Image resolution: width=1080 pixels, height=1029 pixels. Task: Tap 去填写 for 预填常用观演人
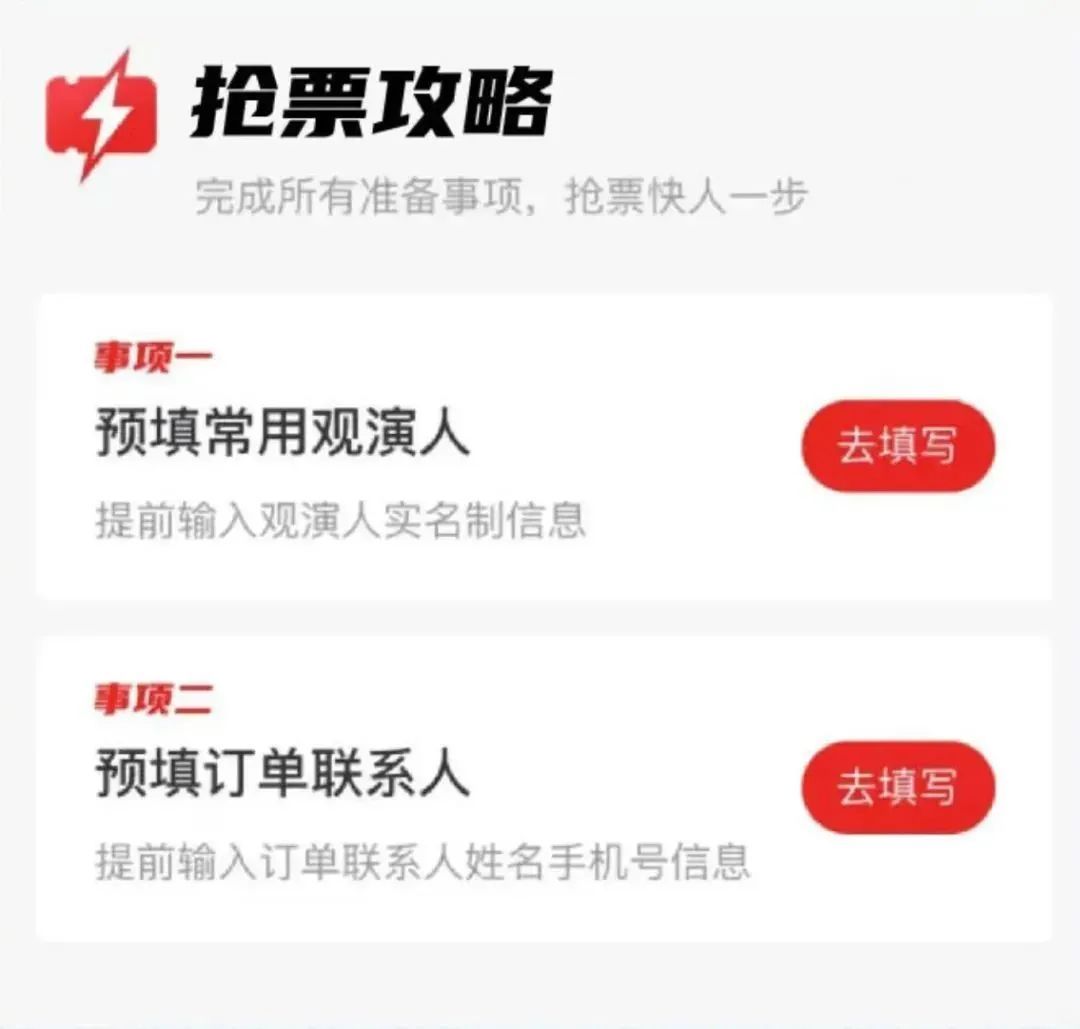[897, 446]
